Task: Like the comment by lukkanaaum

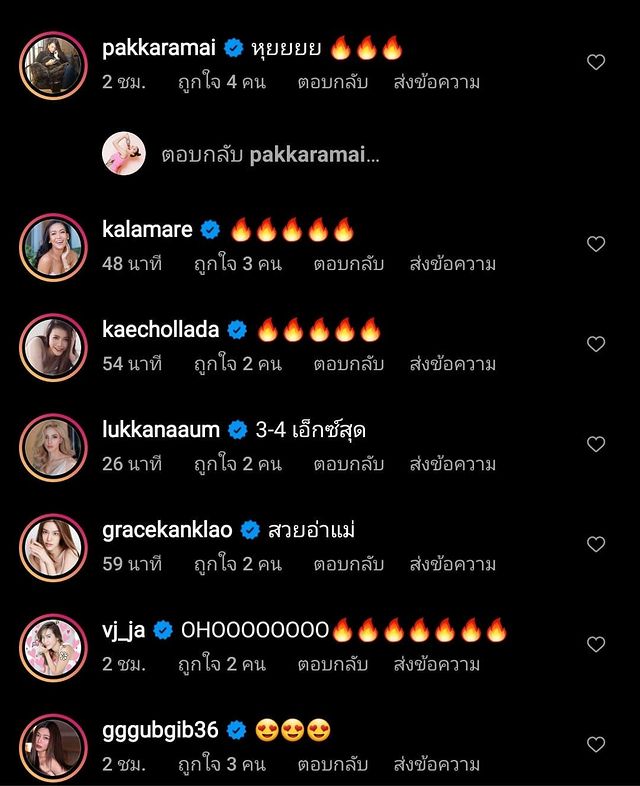Action: (596, 444)
